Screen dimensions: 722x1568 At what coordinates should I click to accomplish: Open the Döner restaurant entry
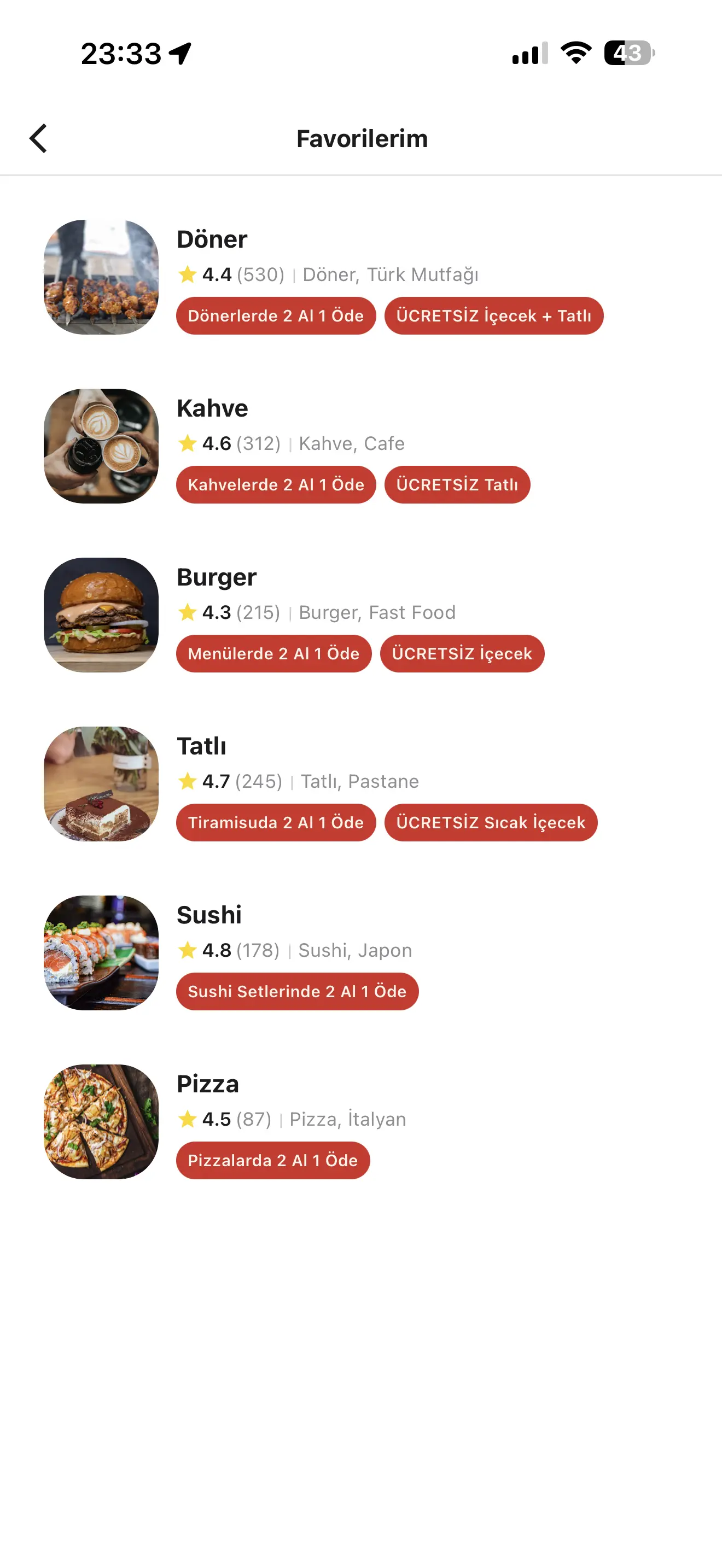tap(212, 240)
